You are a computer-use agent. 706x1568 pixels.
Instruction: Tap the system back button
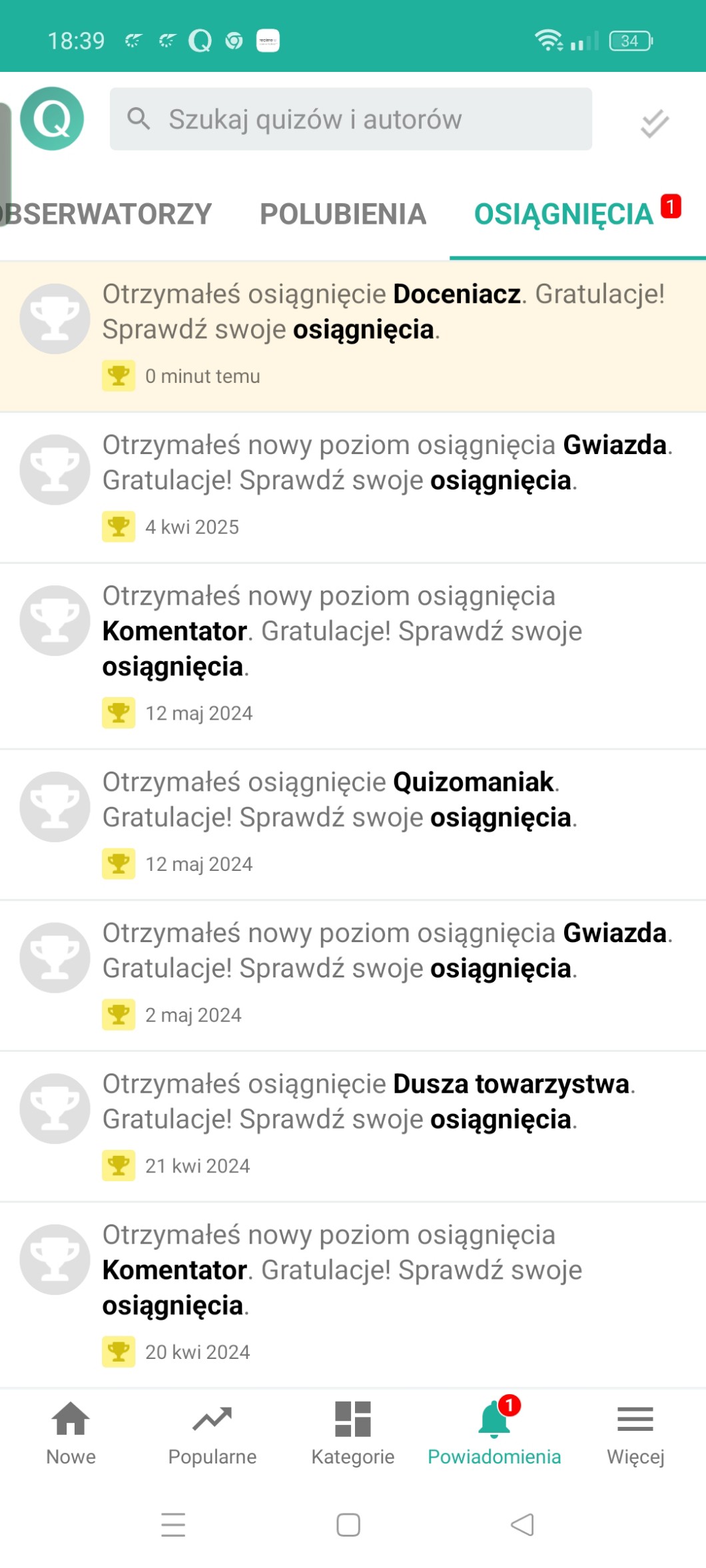[x=523, y=1525]
